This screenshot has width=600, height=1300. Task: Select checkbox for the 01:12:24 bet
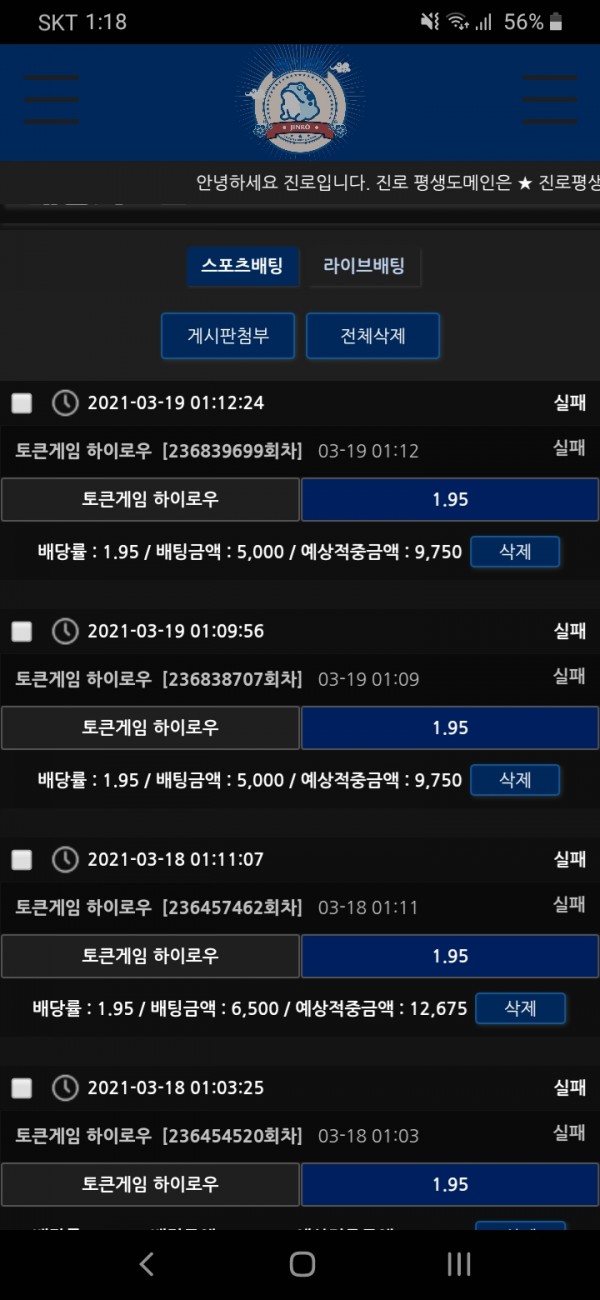22,403
